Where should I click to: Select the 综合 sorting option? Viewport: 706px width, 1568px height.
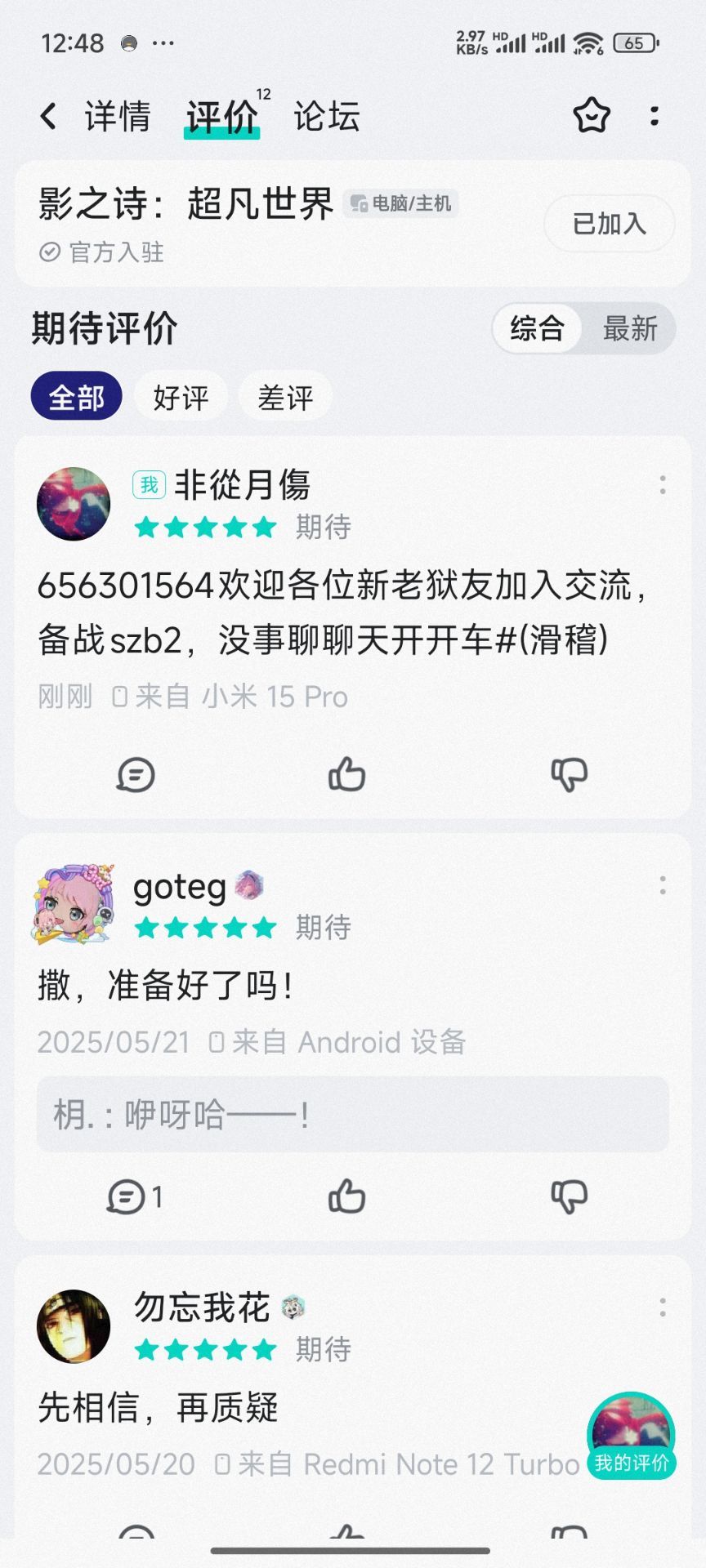point(537,328)
